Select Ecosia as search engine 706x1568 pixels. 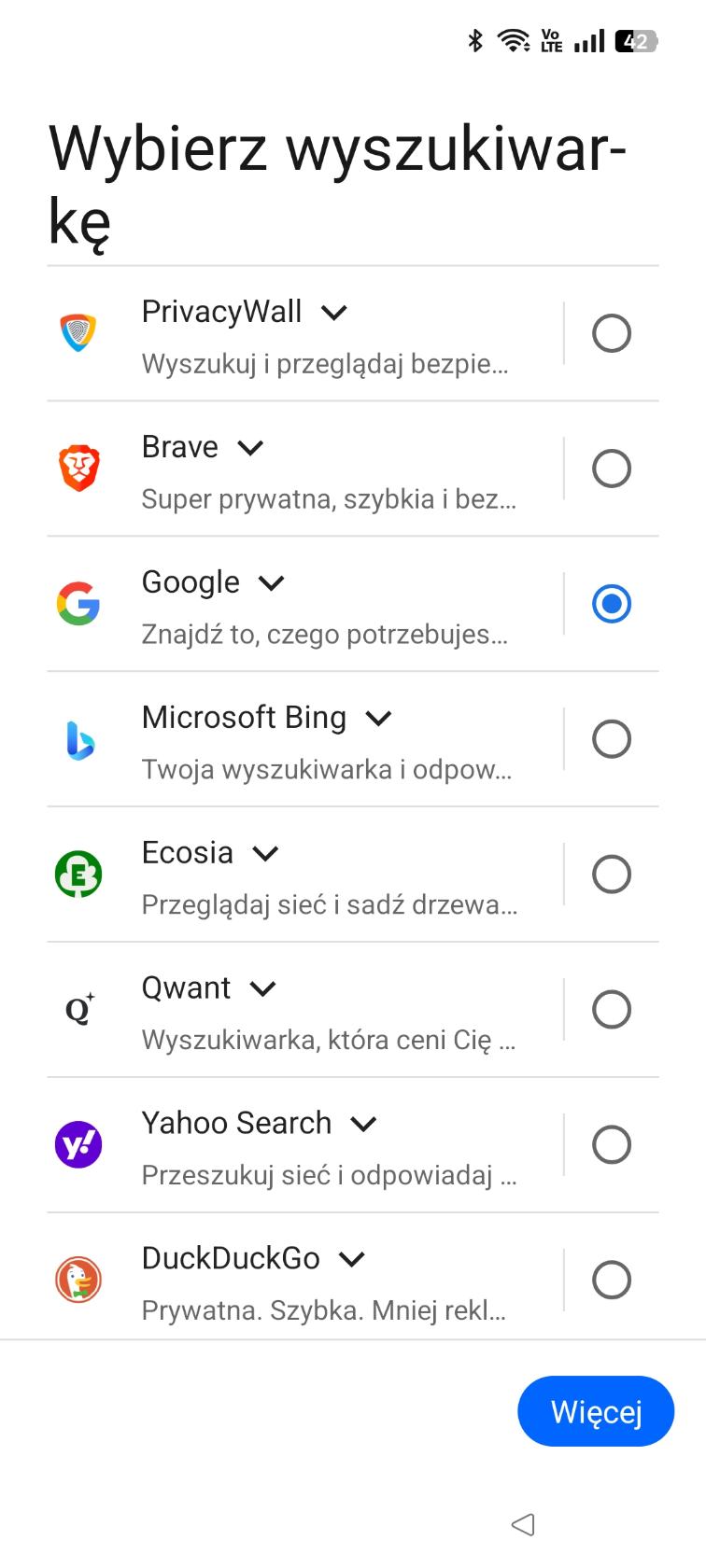coord(611,875)
